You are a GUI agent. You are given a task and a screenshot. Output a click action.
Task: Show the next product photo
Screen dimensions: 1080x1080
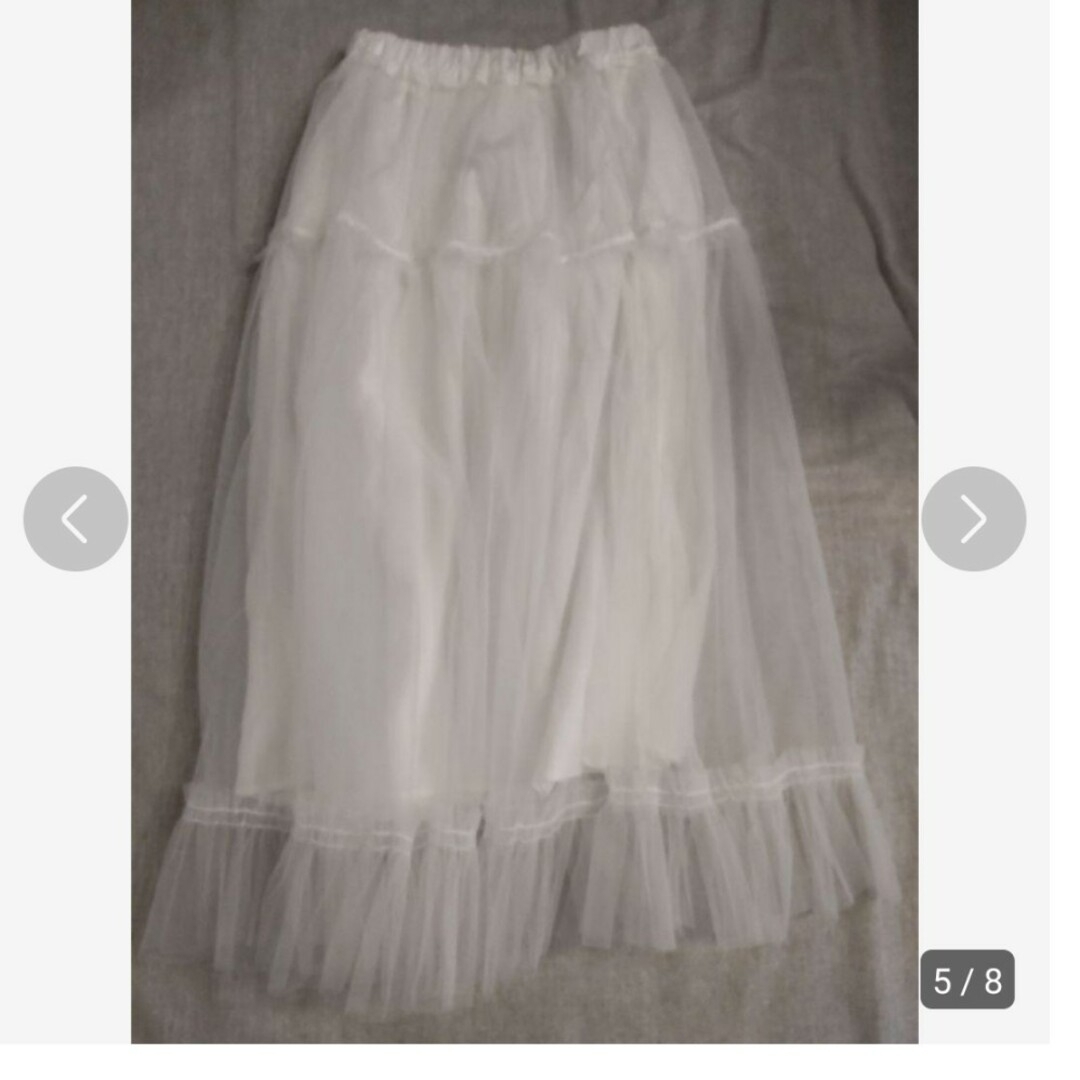pos(973,519)
